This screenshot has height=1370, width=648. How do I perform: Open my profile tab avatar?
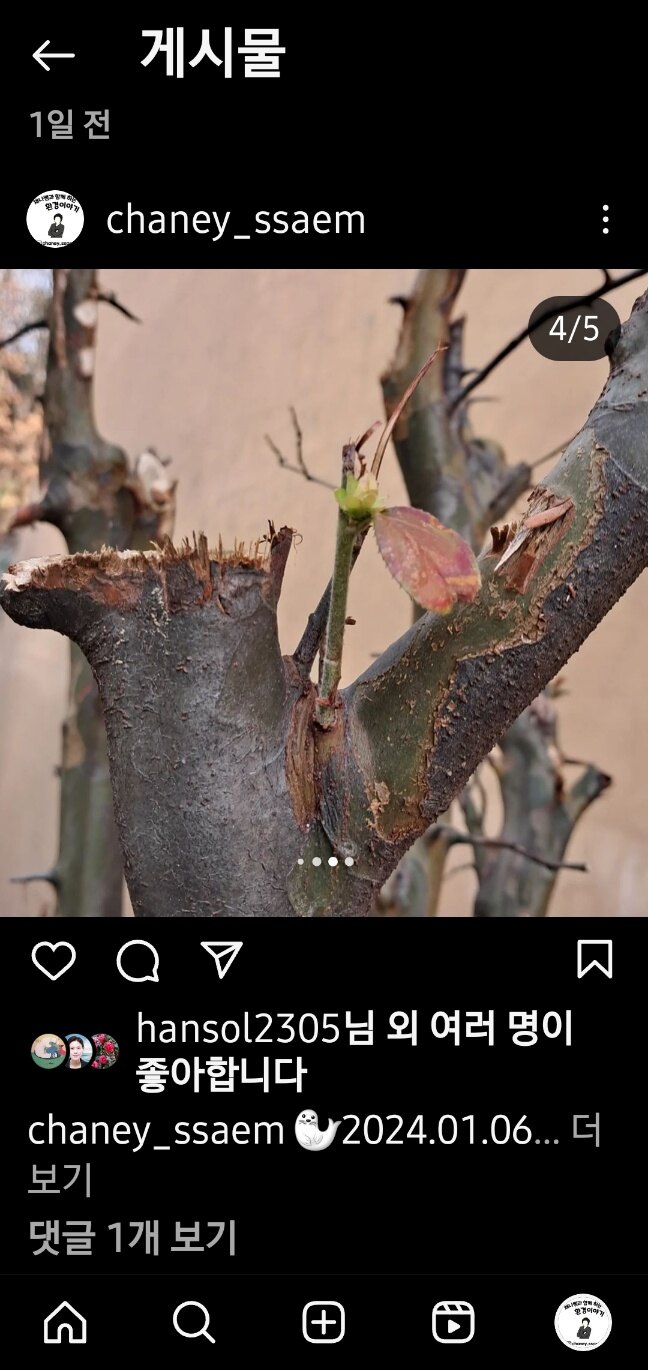583,1322
